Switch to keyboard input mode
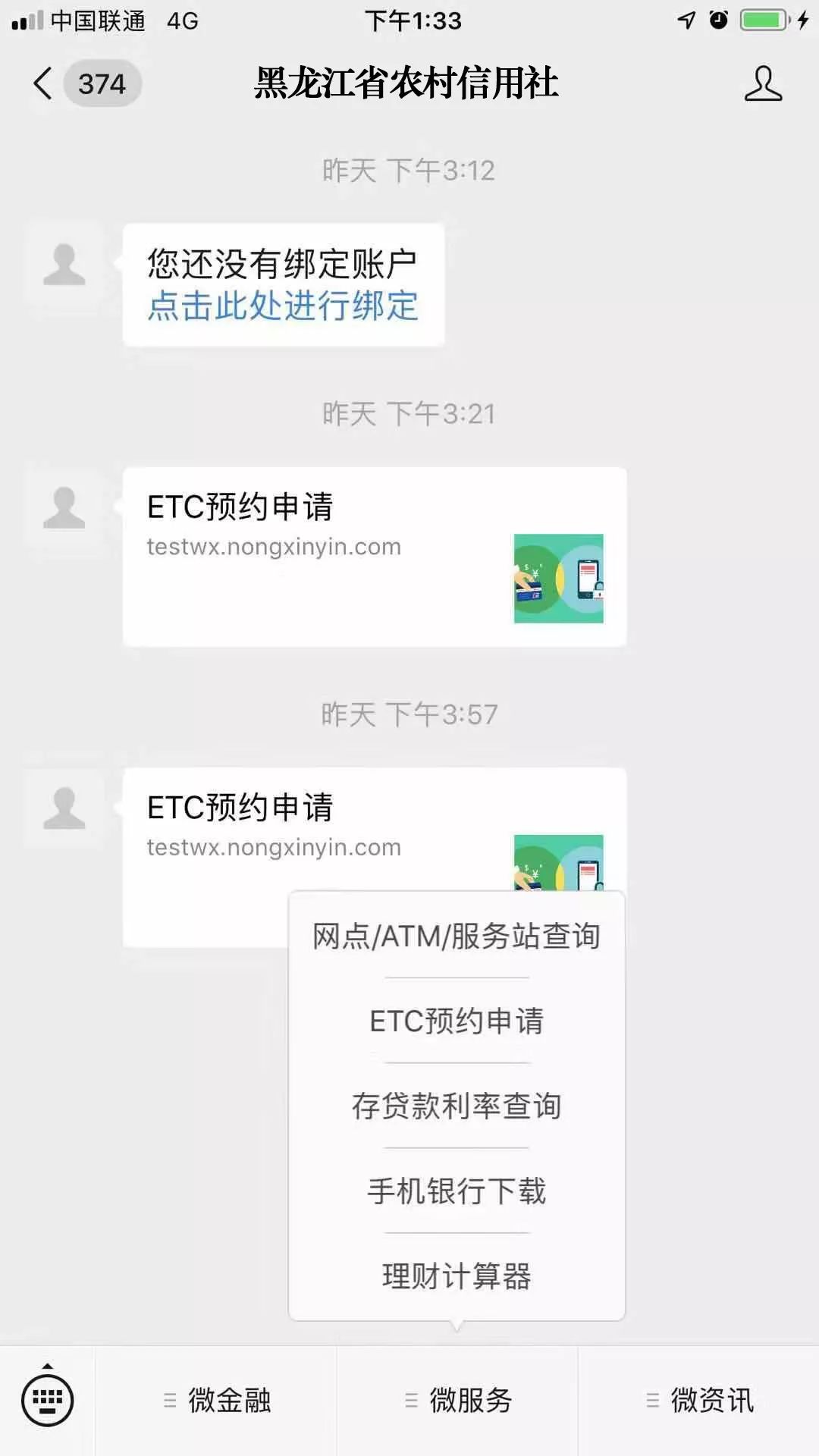819x1456 pixels. tap(47, 1400)
